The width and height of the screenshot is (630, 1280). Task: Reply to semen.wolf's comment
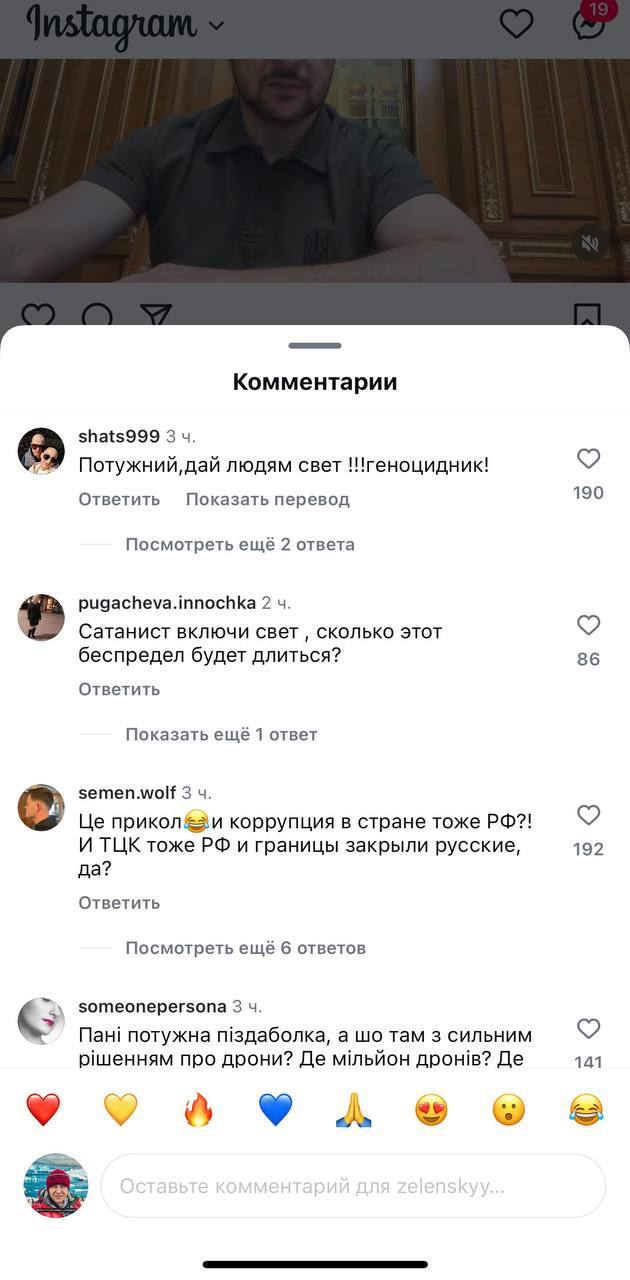coord(119,903)
